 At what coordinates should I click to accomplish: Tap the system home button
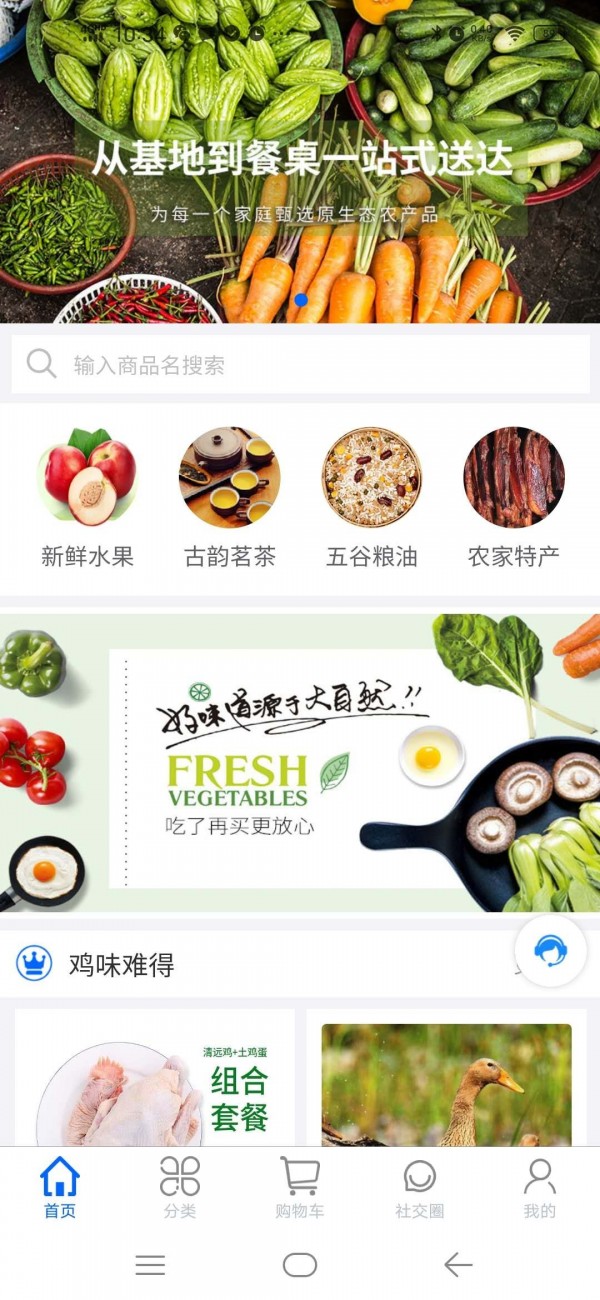300,1265
